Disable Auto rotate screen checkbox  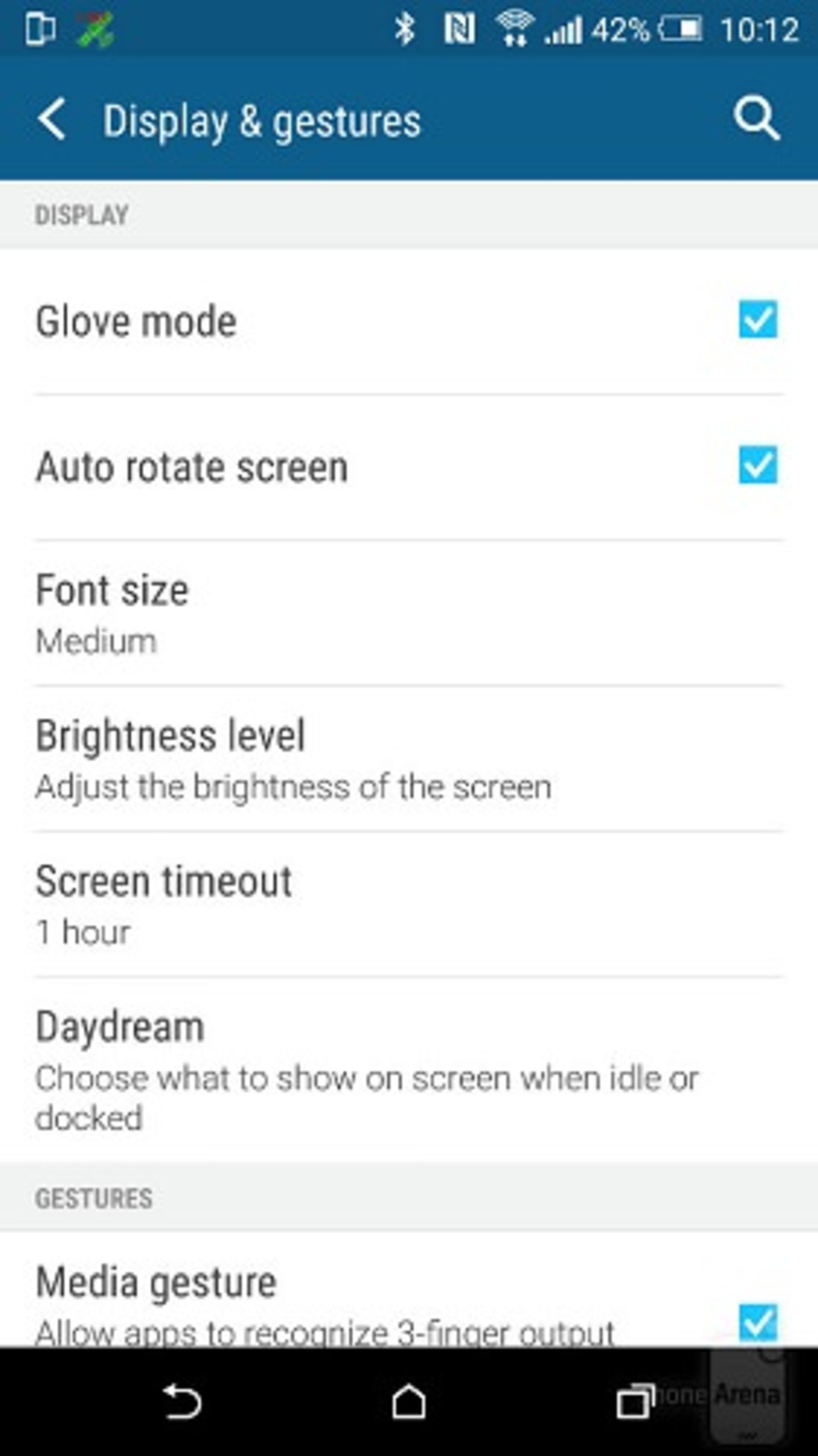(x=758, y=465)
